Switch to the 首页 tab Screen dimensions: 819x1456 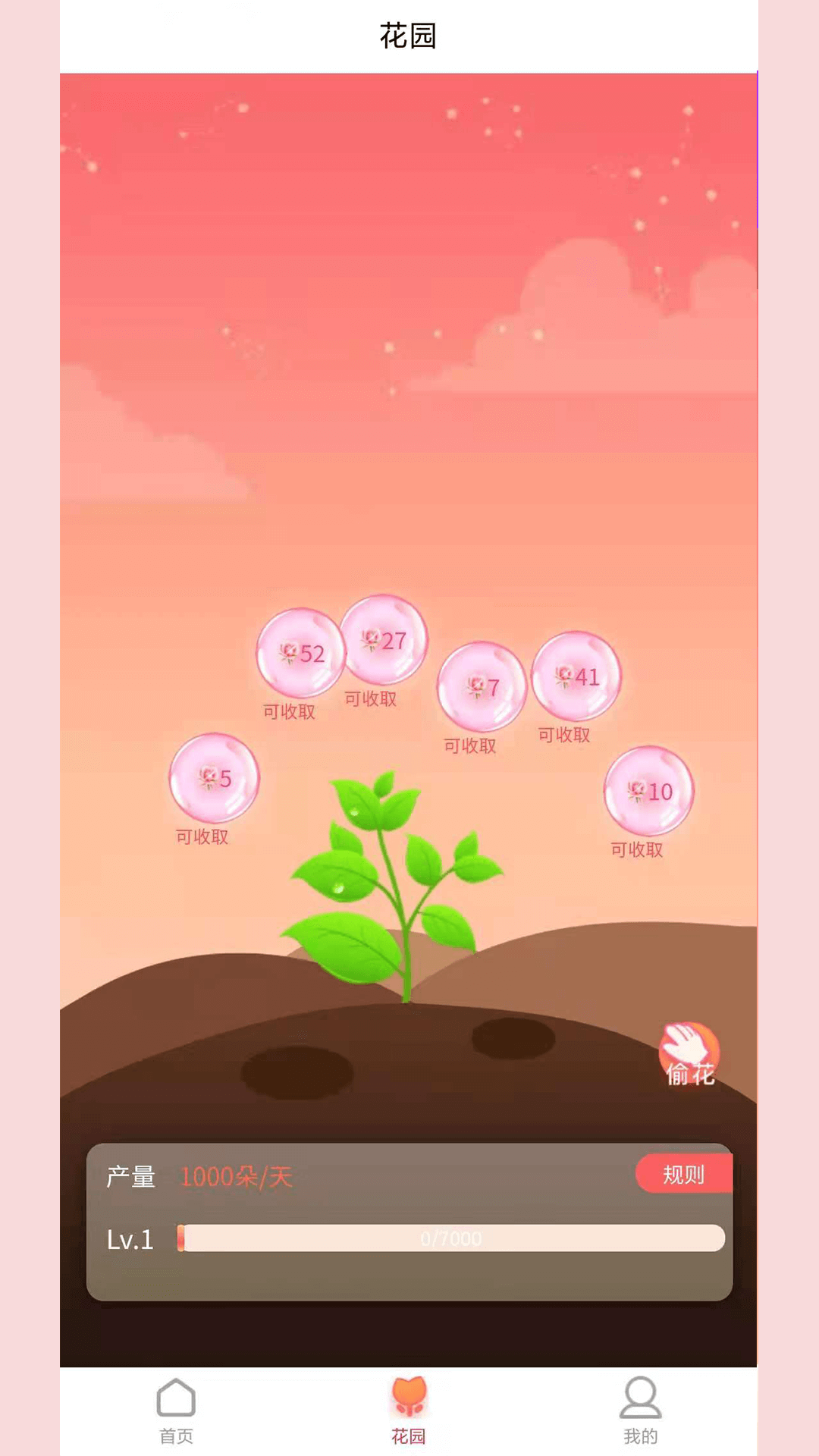177,1410
